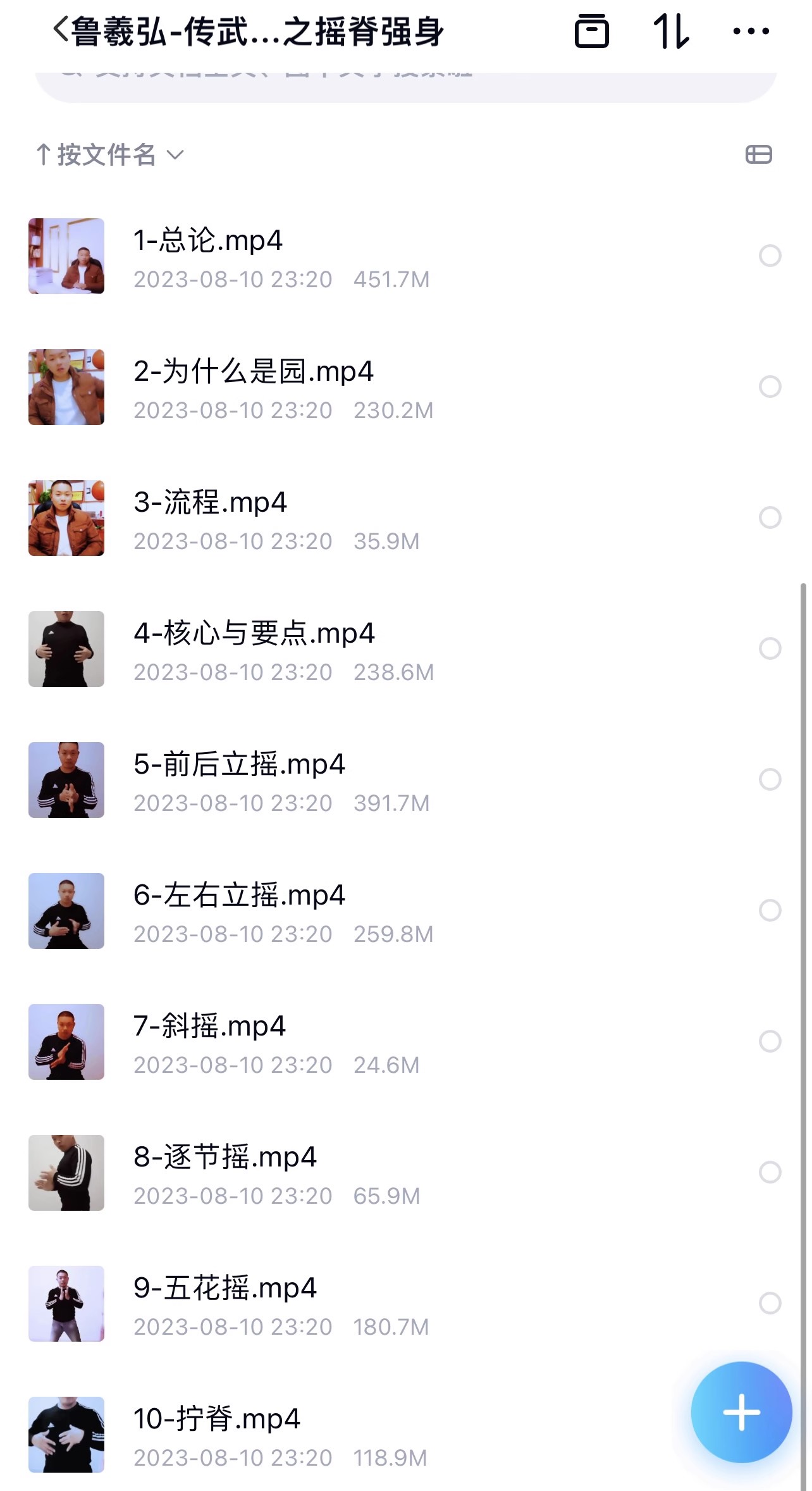Select the circle for 8-逐节摇.mp4
The image size is (812, 1491).
pyautogui.click(x=770, y=1172)
